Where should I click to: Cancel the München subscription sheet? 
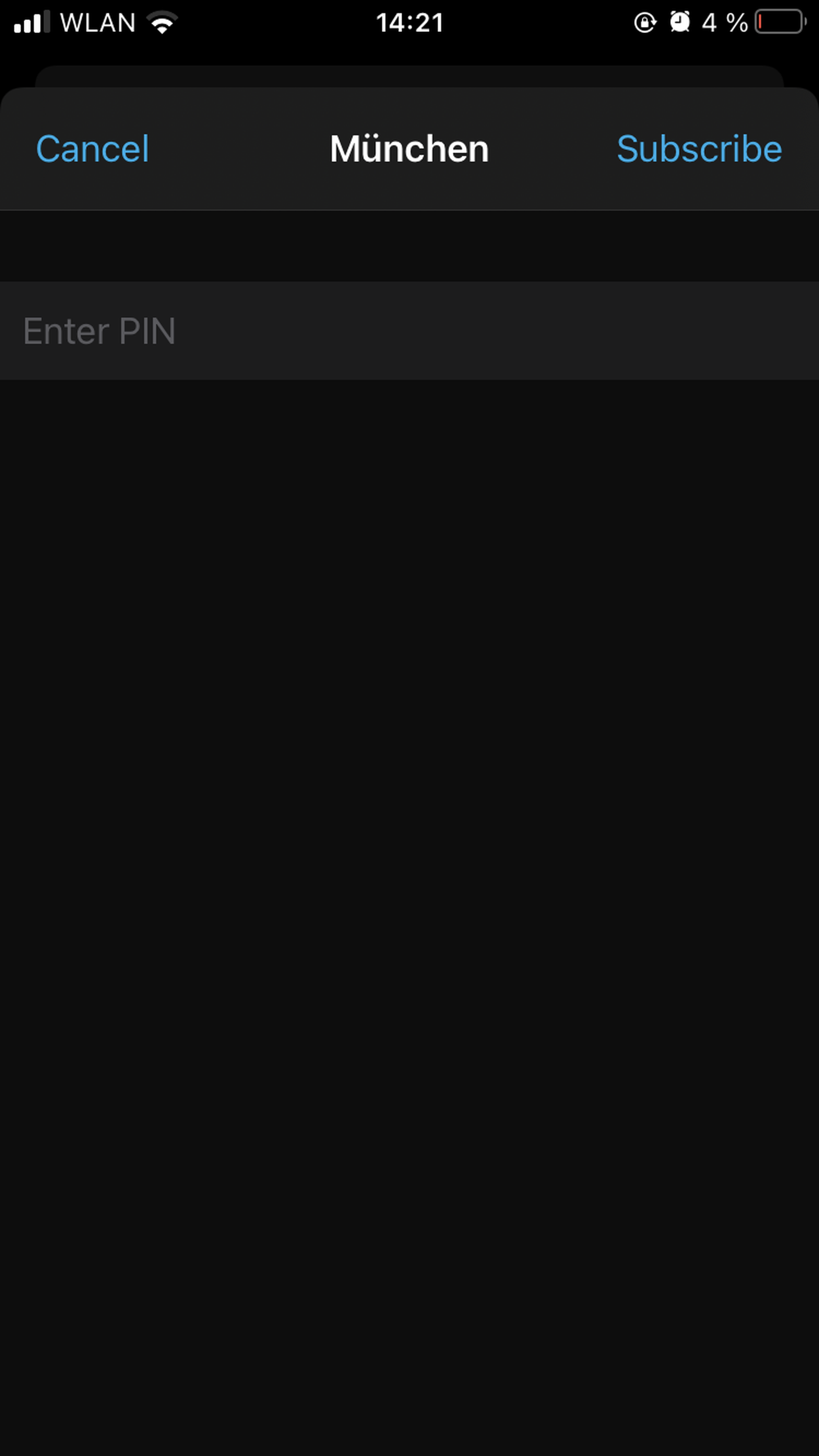click(92, 149)
